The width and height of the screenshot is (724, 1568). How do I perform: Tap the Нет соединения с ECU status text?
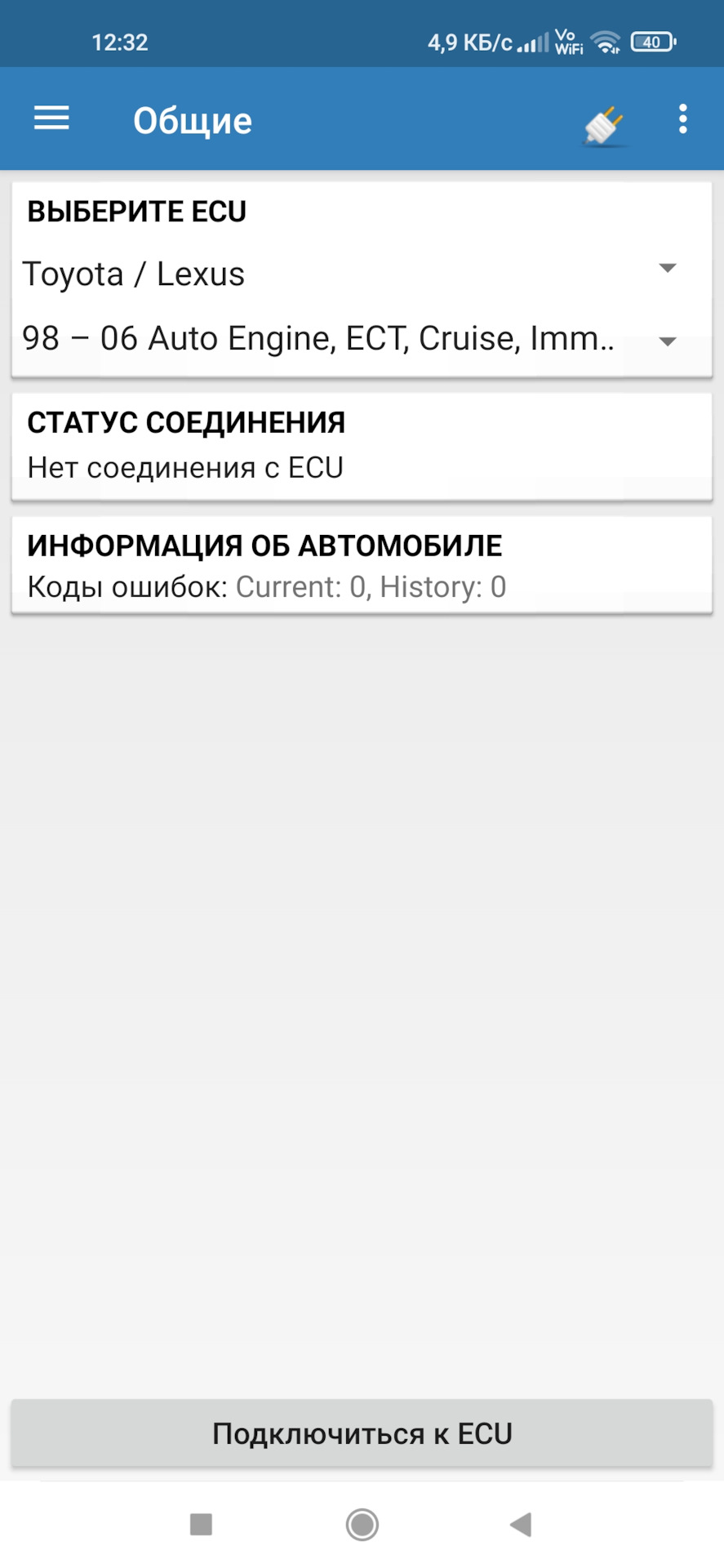[x=186, y=466]
